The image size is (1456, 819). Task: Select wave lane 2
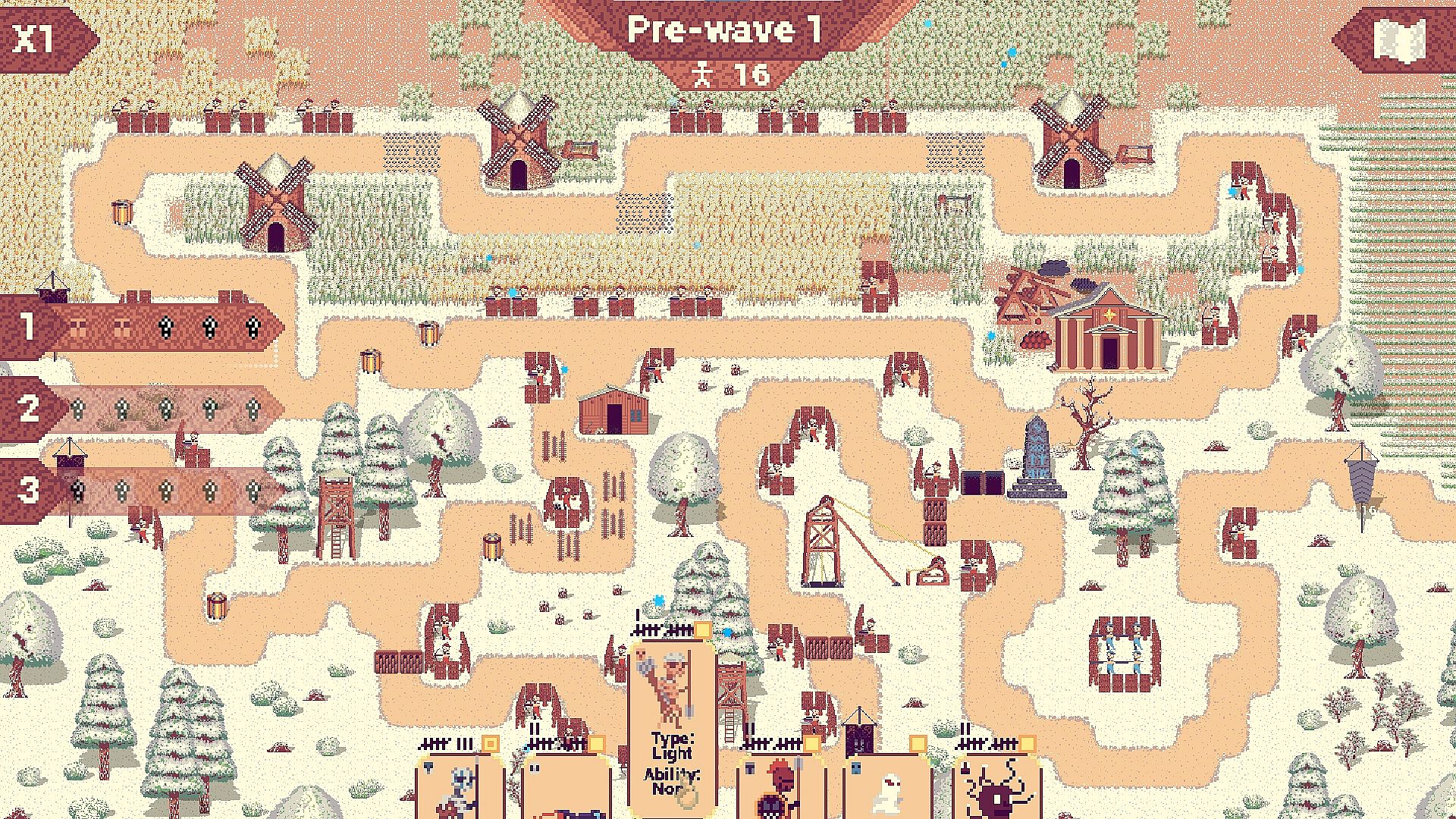click(x=29, y=409)
